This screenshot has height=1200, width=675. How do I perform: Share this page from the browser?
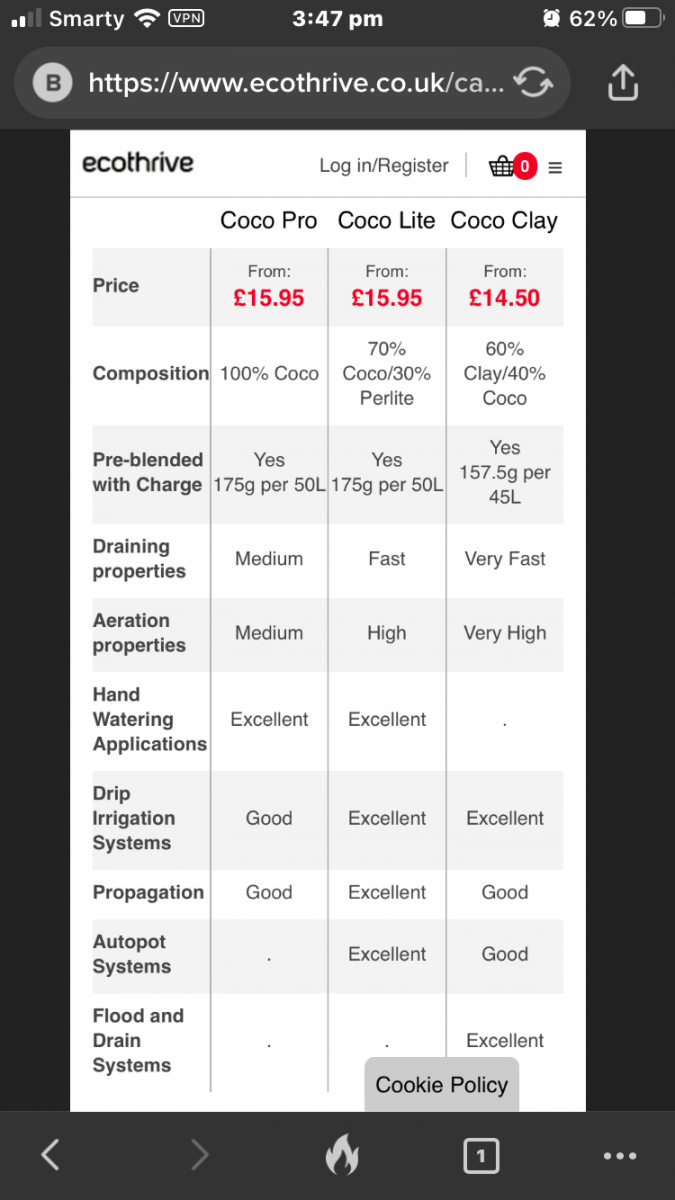(622, 83)
